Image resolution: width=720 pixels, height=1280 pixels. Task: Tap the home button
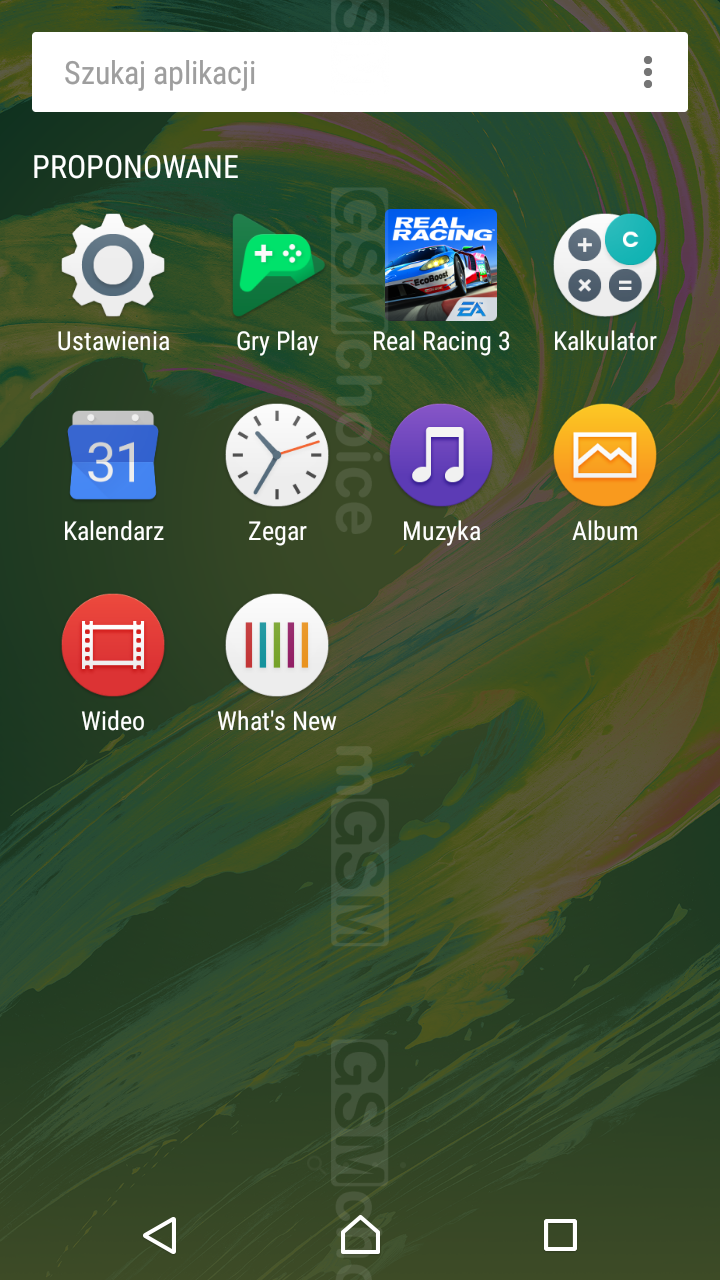tap(360, 1235)
